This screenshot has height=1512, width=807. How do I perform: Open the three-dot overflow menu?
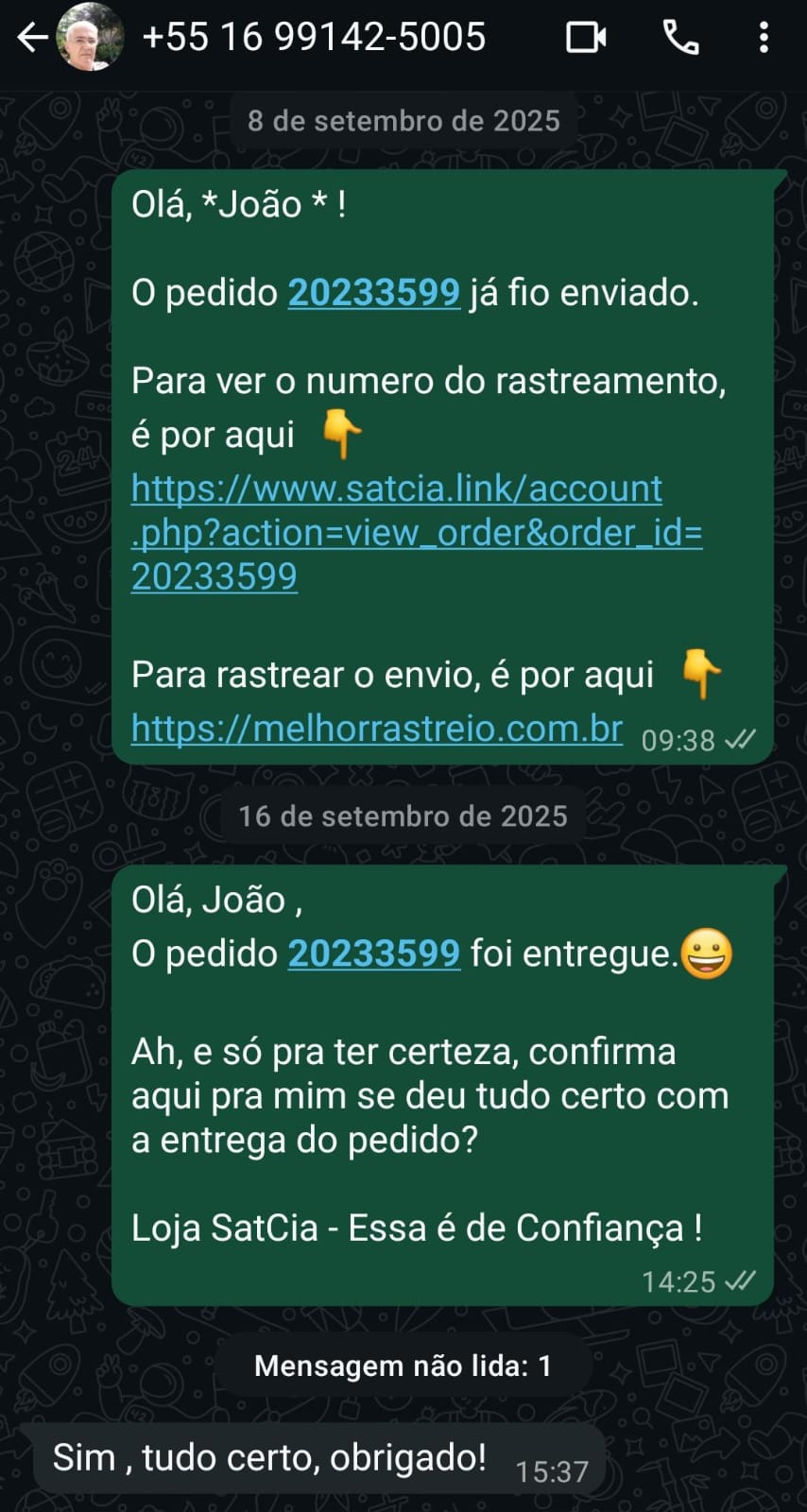pos(764,38)
